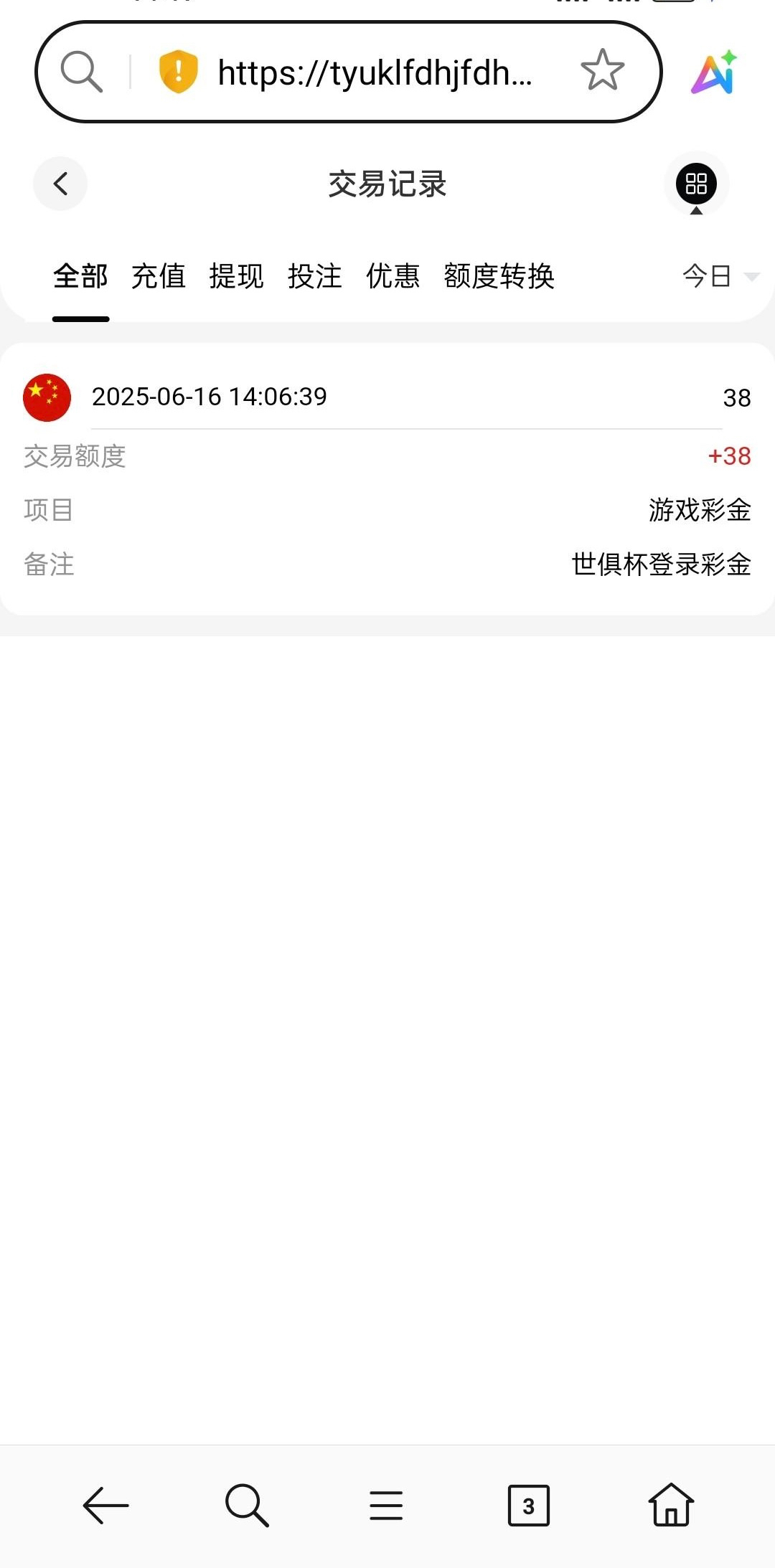Open the site security warning shield
Viewport: 775px width, 1568px height.
(178, 72)
